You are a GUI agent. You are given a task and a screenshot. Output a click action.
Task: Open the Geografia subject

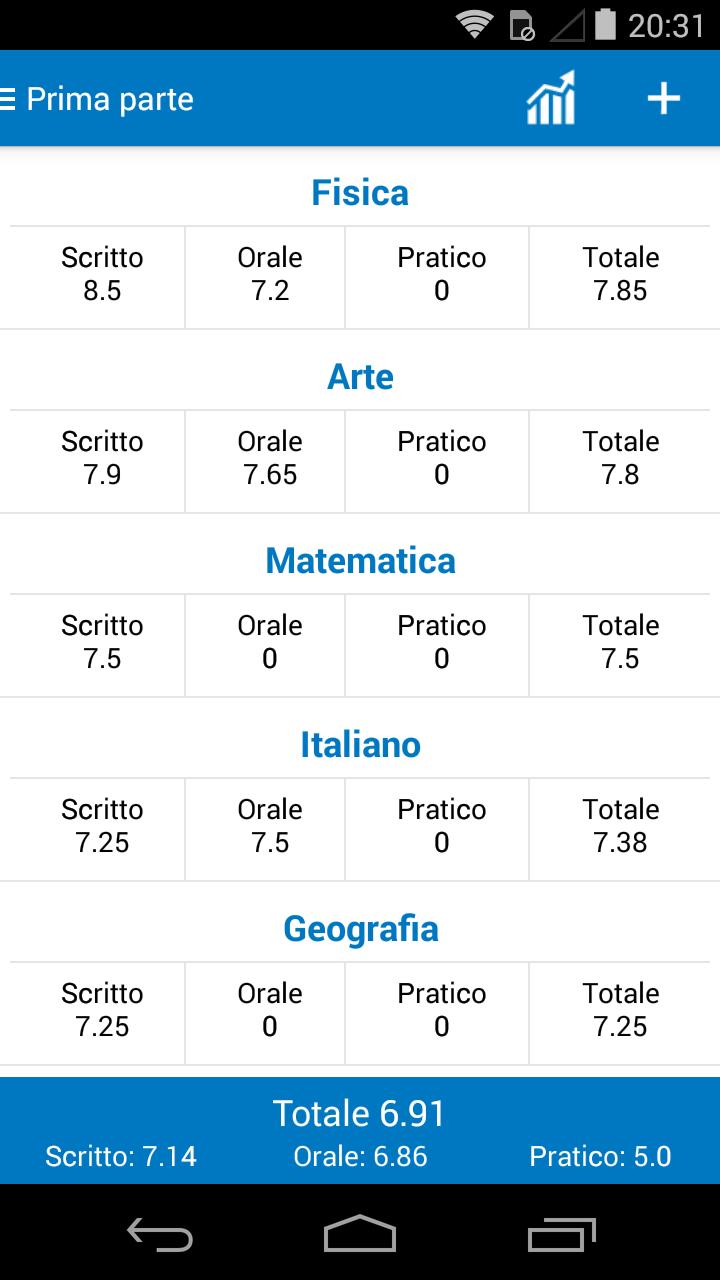point(360,929)
